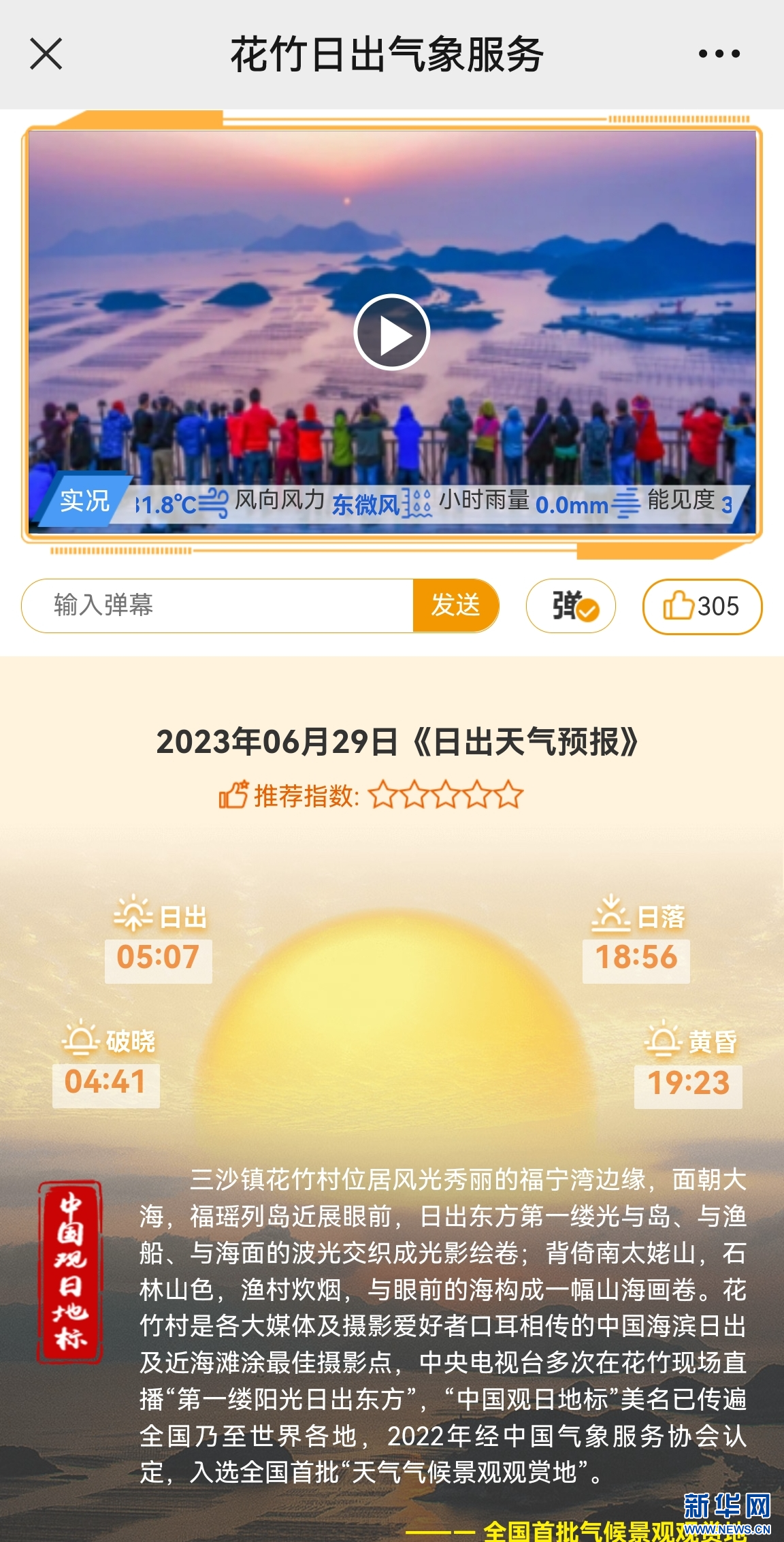The width and height of the screenshot is (784, 1542).
Task: Close the 花竹日出气象服务 page
Action: 46,54
